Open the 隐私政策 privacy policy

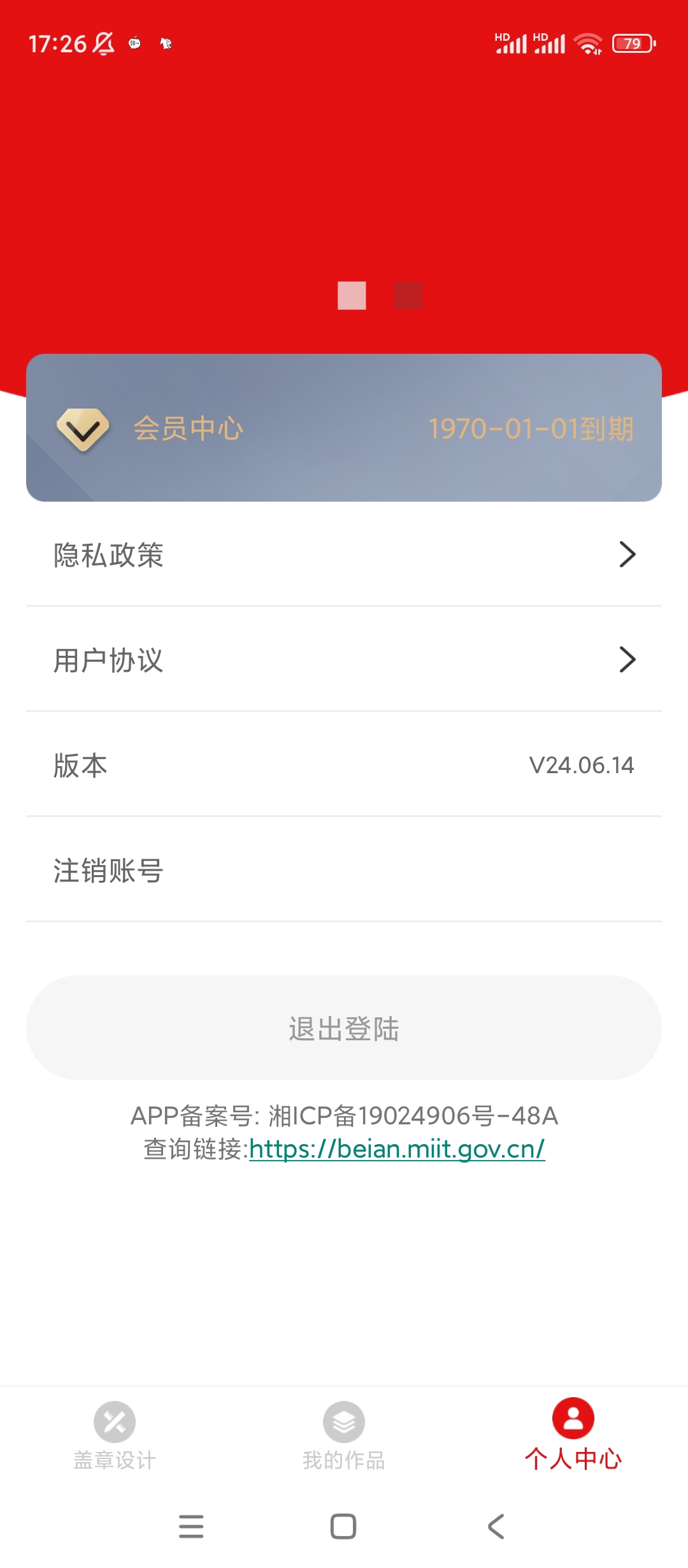click(344, 555)
